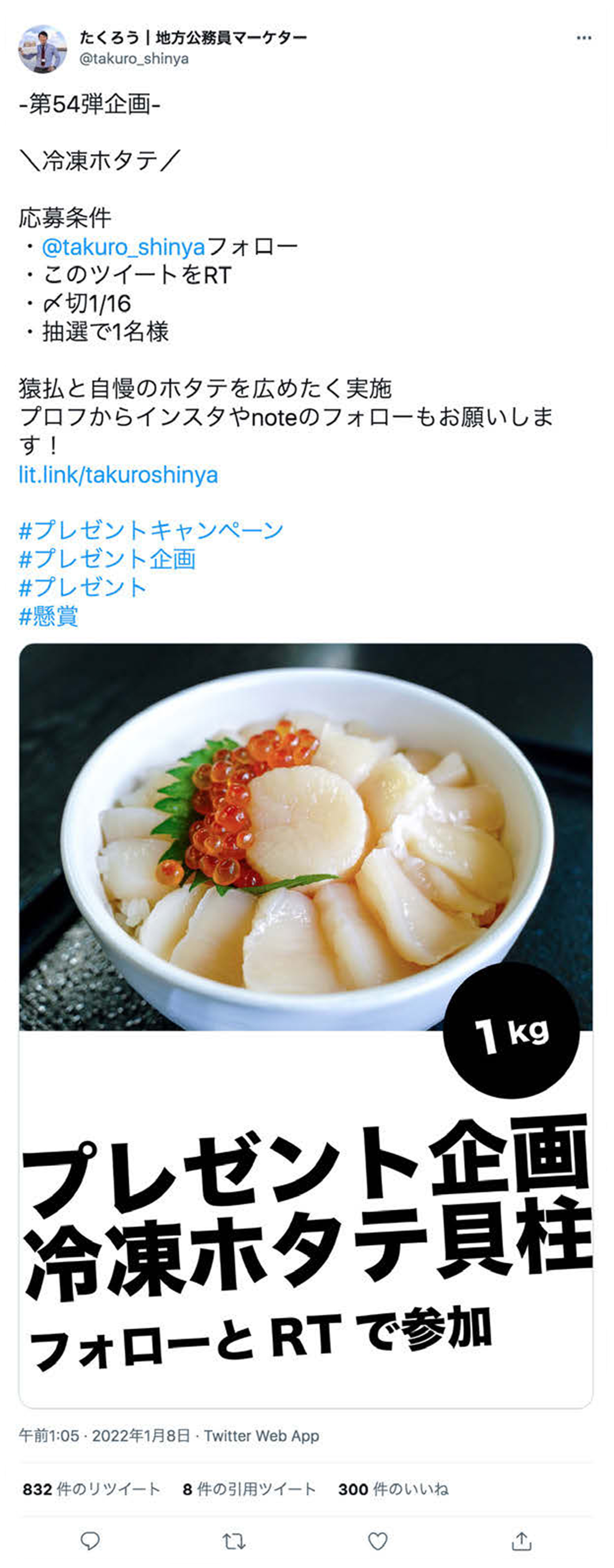The image size is (614, 1568).
Task: Open hashtag #プレゼントキャンペーン
Action: point(151,530)
